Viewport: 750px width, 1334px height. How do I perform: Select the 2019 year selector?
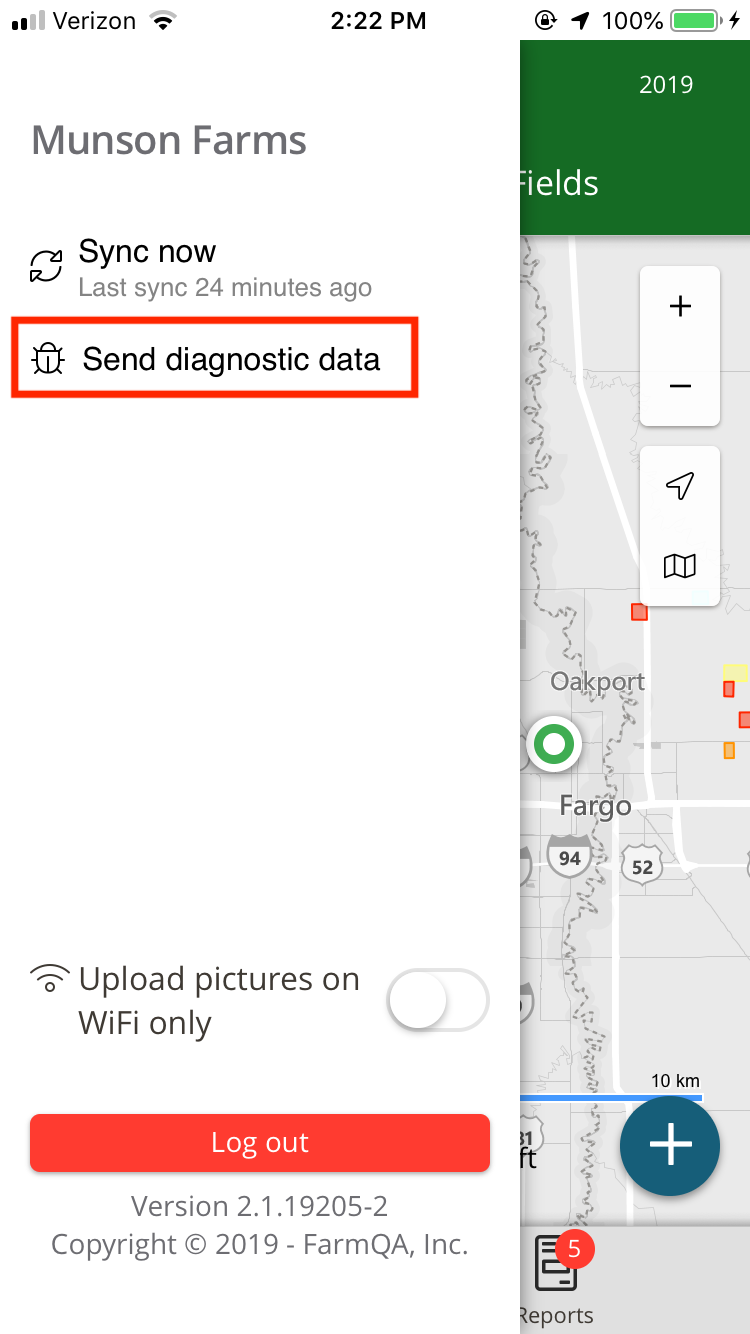click(x=666, y=84)
